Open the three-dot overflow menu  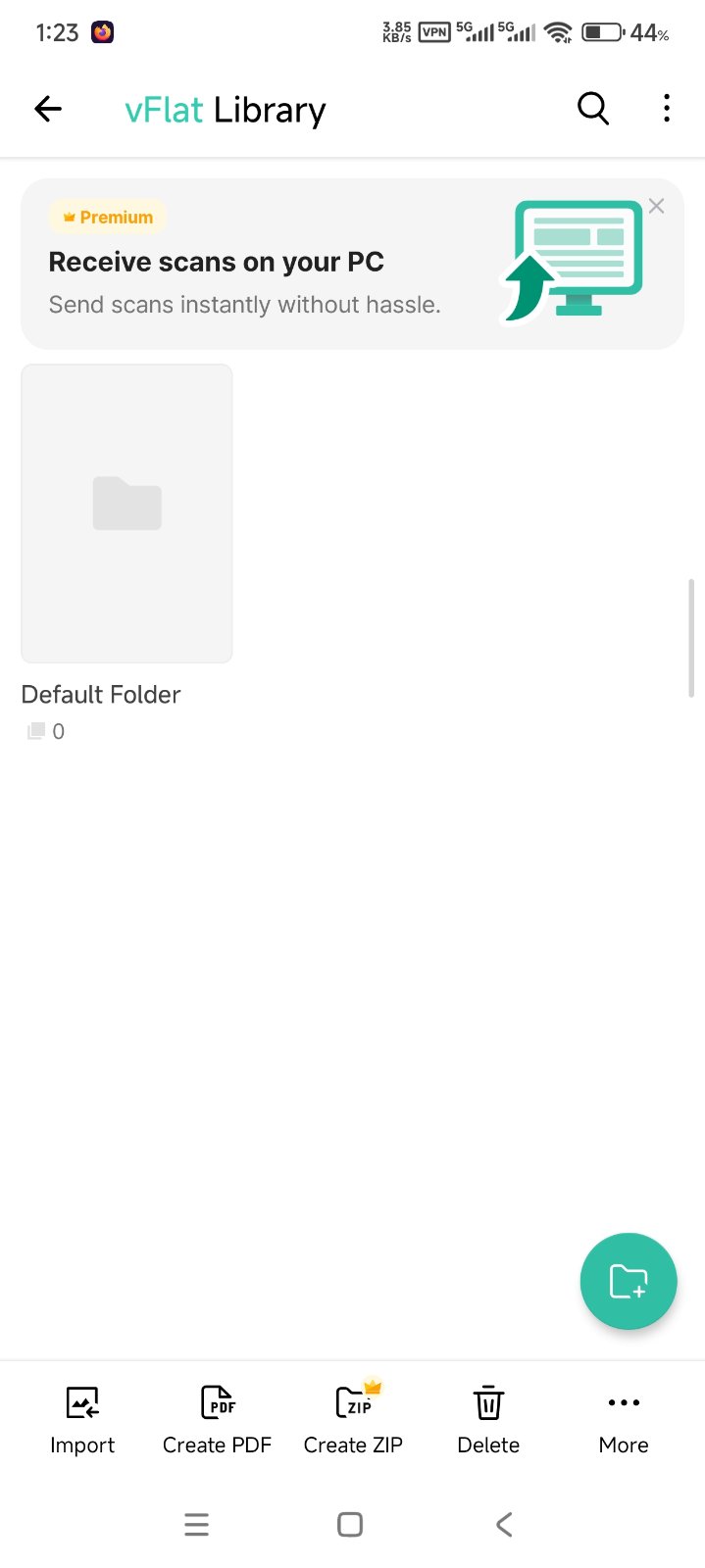(x=667, y=109)
